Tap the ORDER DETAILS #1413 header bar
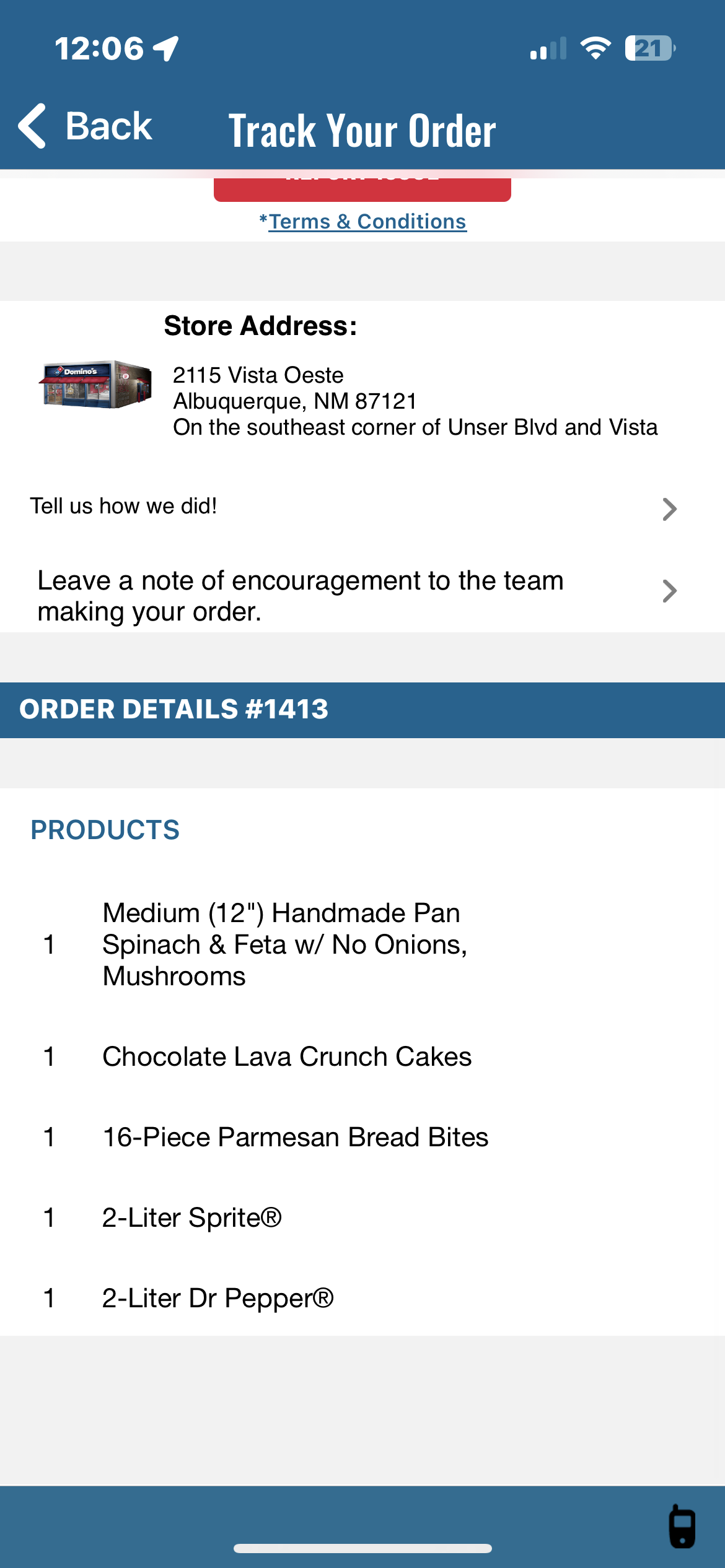The width and height of the screenshot is (725, 1568). (x=174, y=709)
